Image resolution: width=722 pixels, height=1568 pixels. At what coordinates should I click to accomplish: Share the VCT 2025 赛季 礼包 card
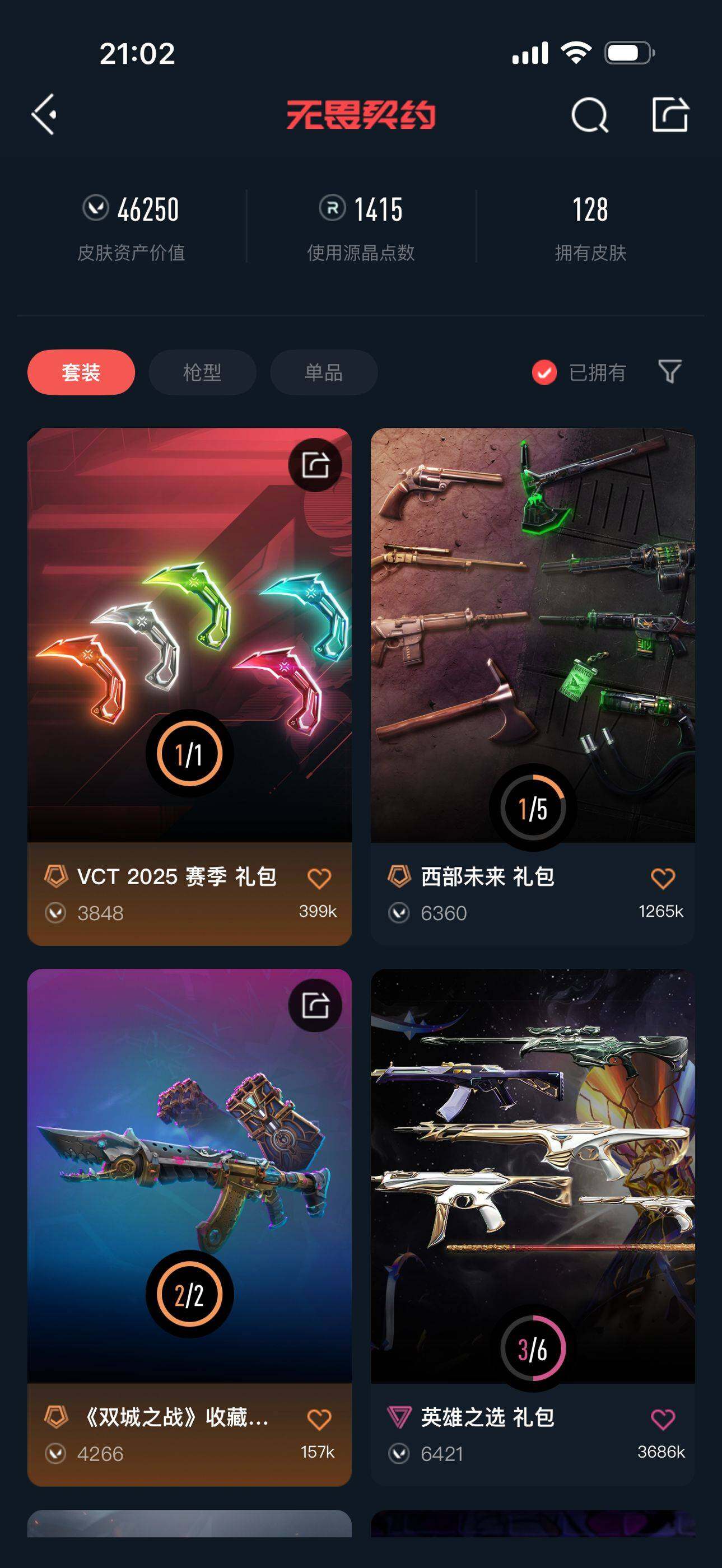point(315,465)
